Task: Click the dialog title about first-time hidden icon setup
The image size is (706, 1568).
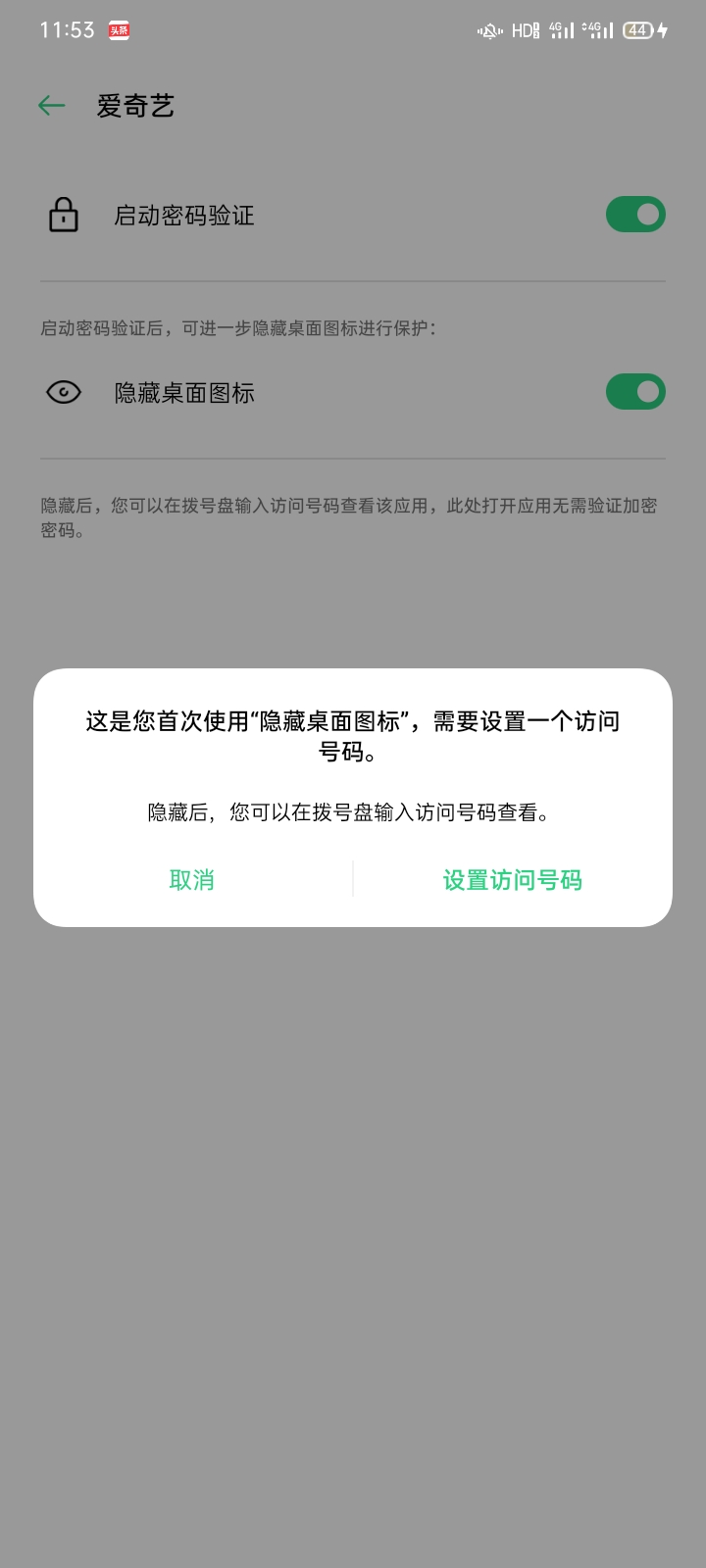Action: [x=353, y=739]
